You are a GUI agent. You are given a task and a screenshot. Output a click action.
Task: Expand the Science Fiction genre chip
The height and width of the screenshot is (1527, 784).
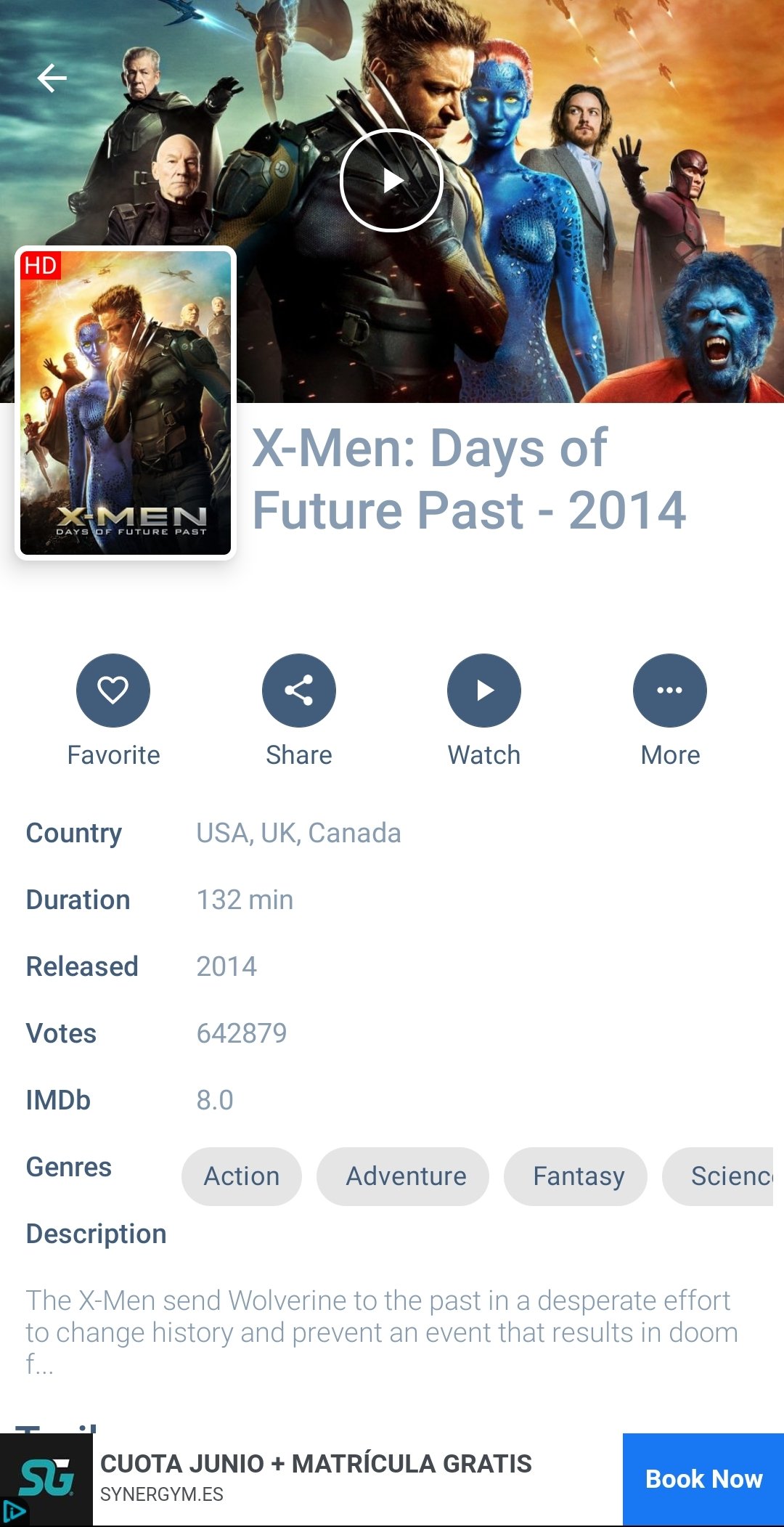click(x=726, y=1176)
